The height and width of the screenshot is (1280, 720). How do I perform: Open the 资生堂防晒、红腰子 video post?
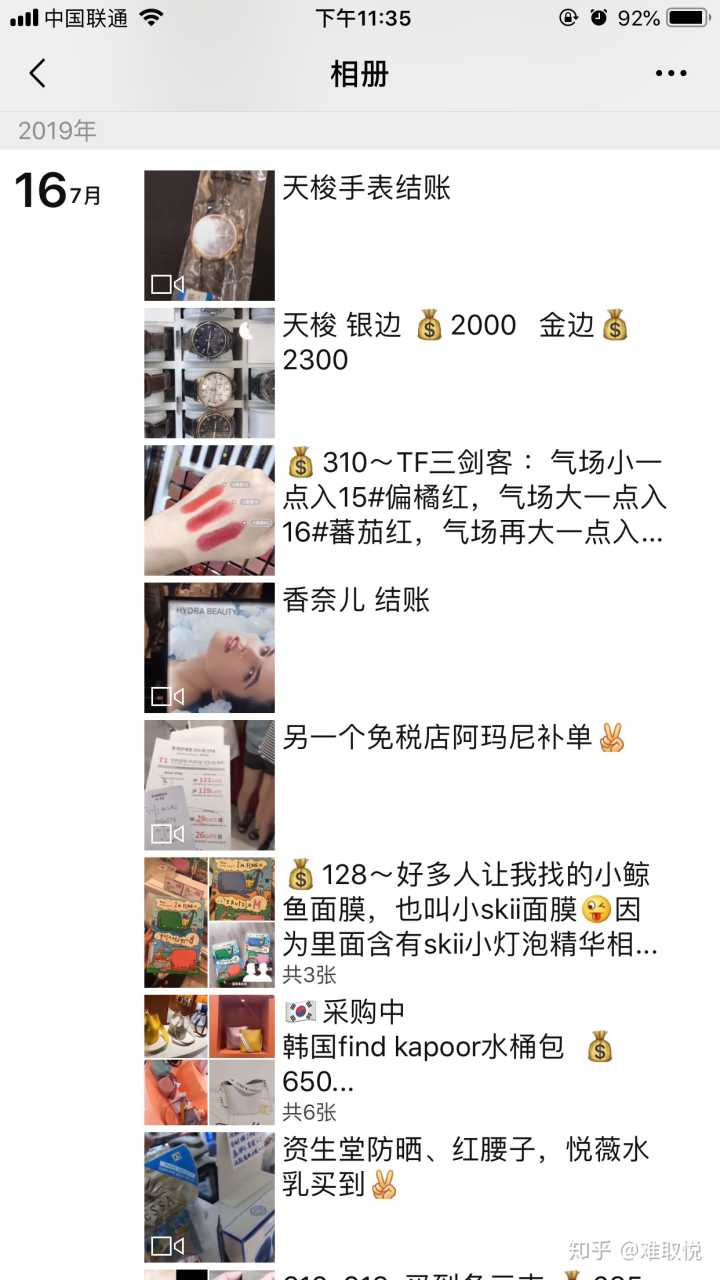[x=209, y=1197]
